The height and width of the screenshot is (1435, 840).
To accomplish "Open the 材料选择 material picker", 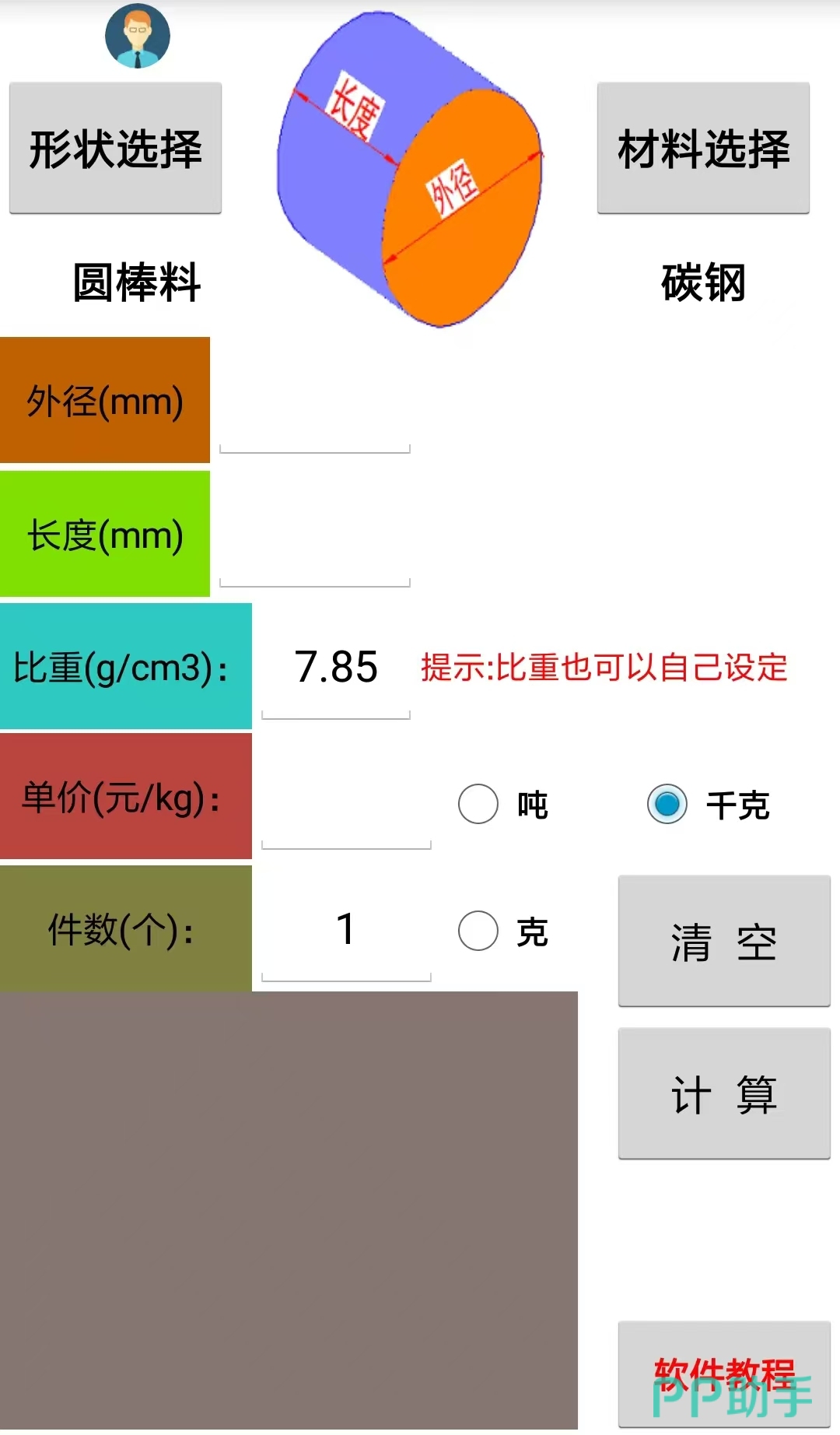I will point(703,148).
